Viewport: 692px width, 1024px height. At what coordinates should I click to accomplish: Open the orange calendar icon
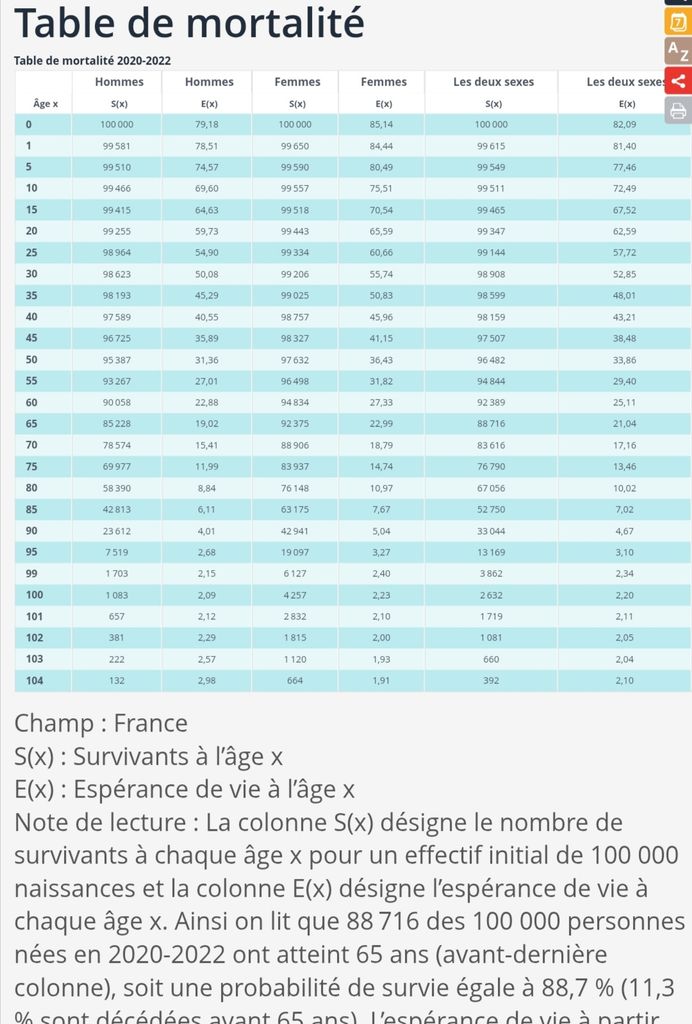pos(678,22)
